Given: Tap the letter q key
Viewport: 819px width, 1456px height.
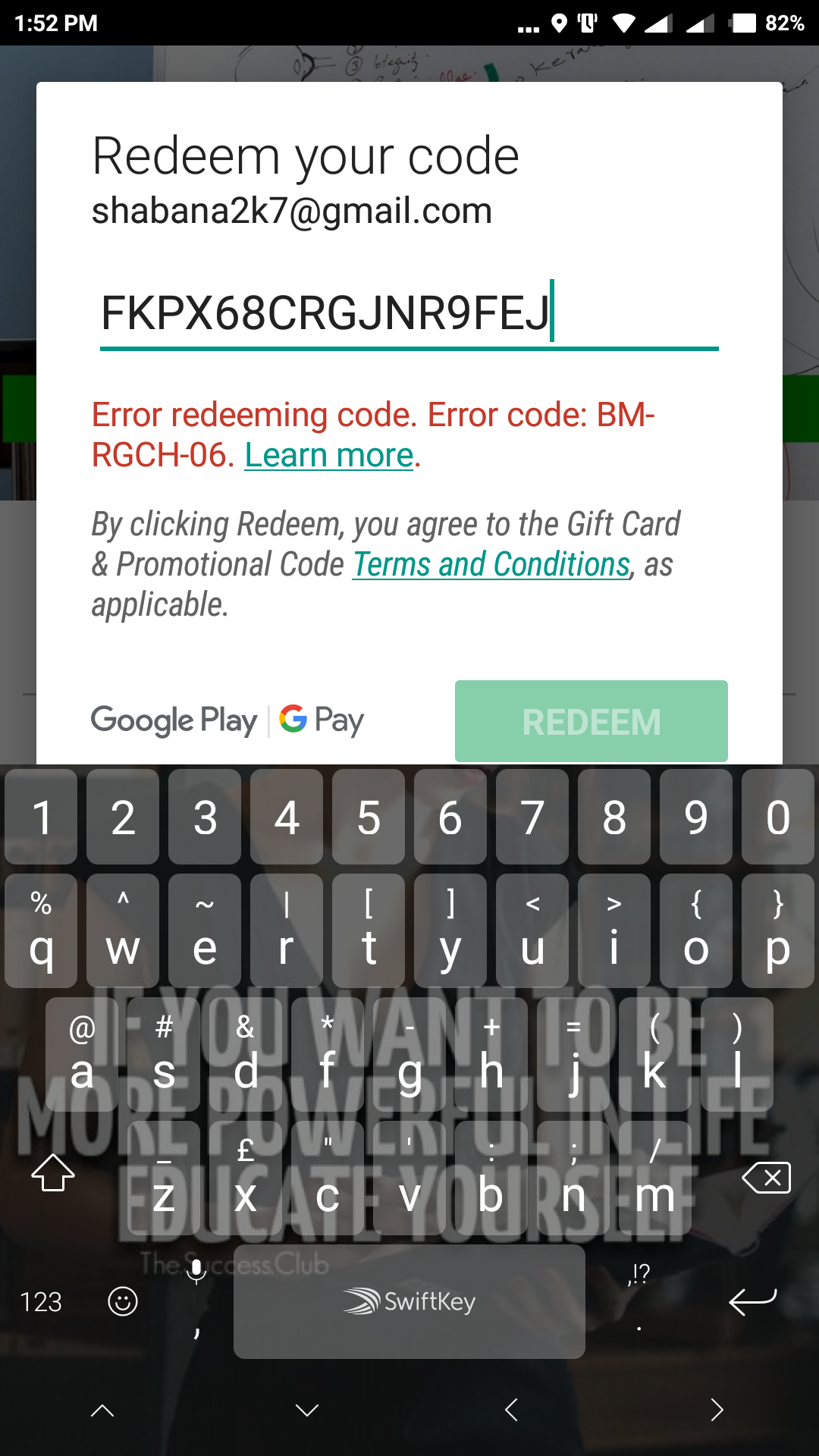Looking at the screenshot, I should tap(41, 930).
